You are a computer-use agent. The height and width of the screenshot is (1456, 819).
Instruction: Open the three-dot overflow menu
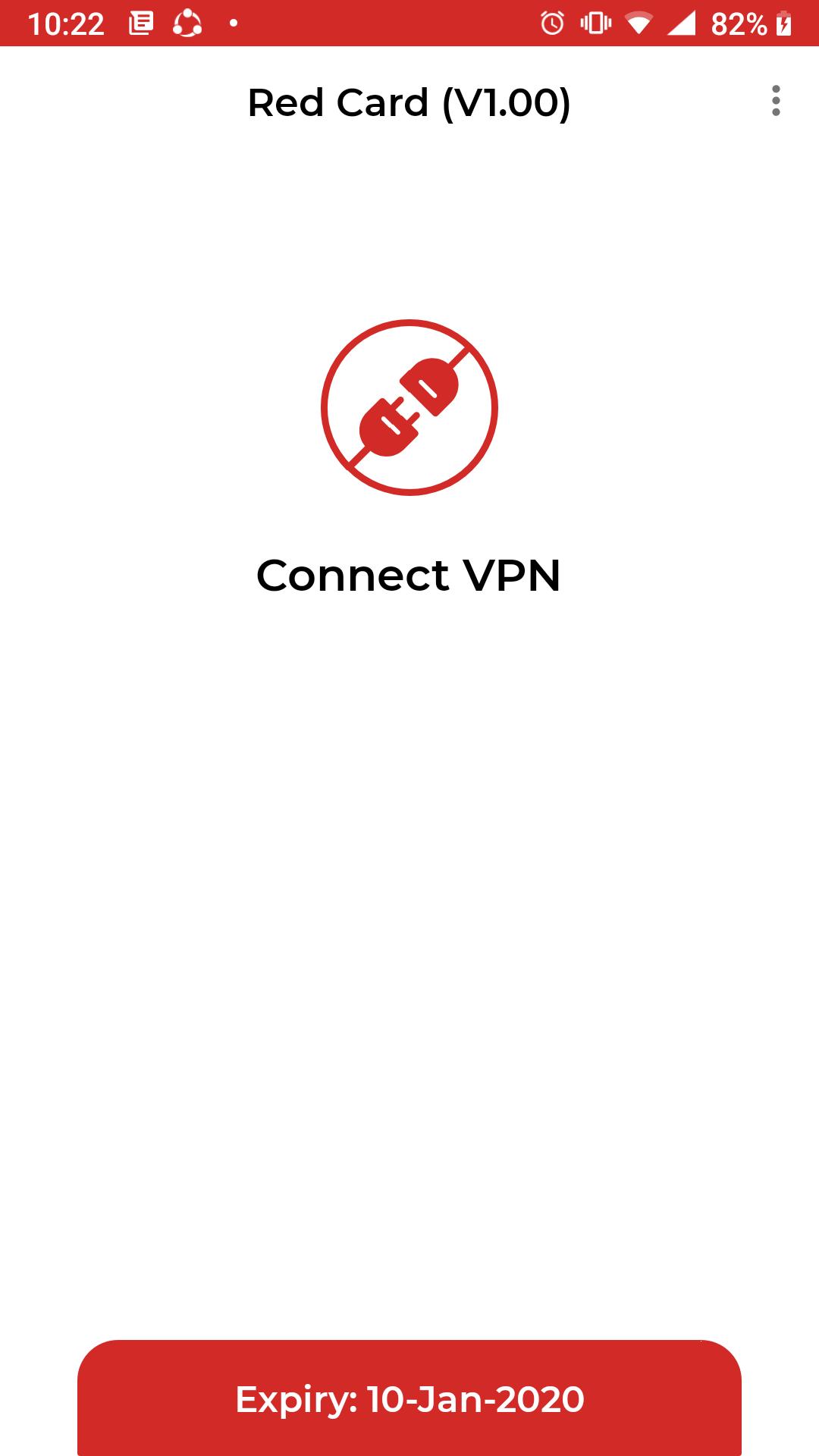pos(775,101)
